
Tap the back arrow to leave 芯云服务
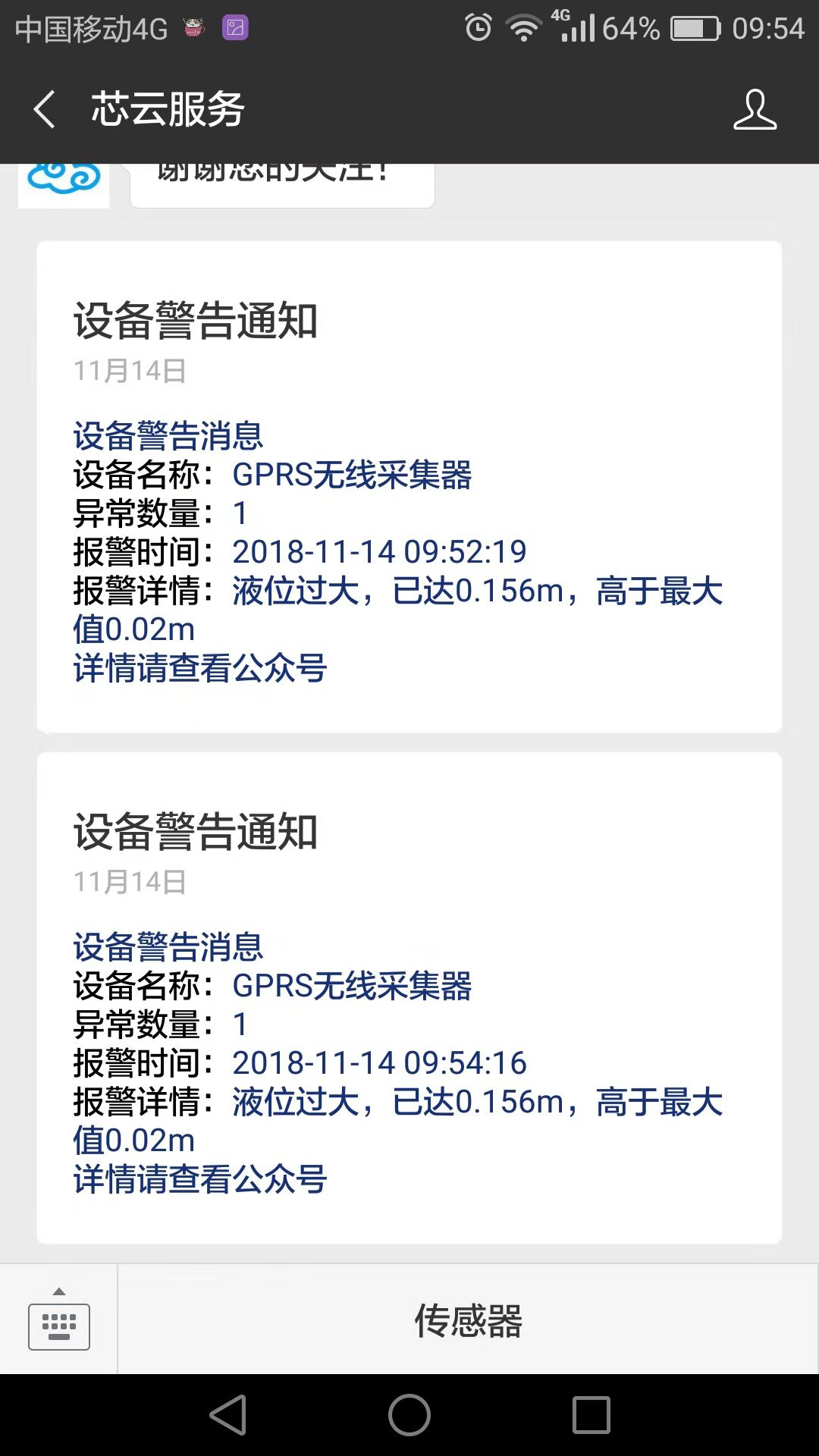(43, 110)
